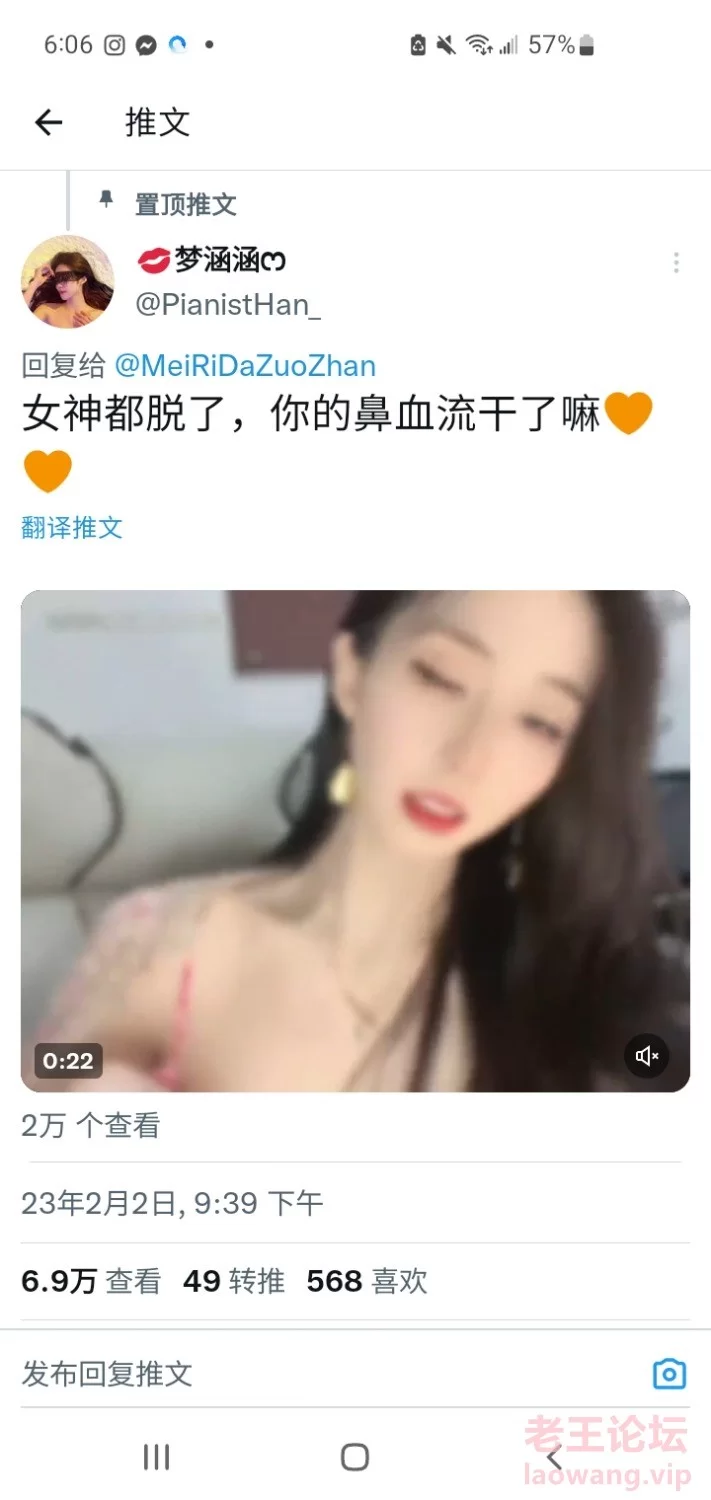Open the @MeiRiDaZuoZhan mention link

(x=245, y=366)
